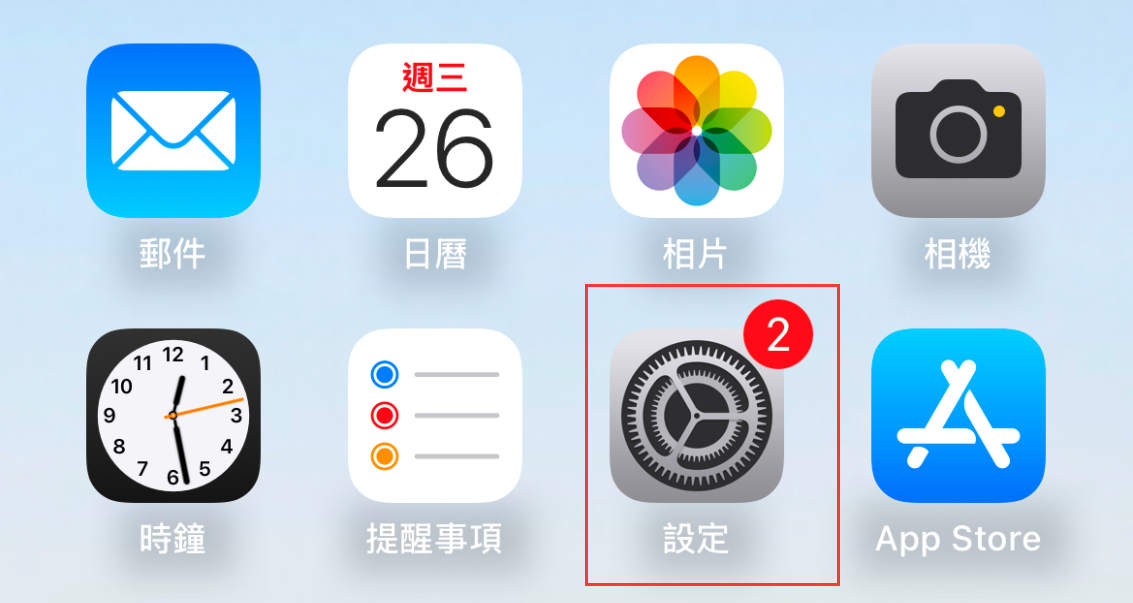The height and width of the screenshot is (603, 1133).
Task: Open 設定 Settings with the badge
Action: click(x=697, y=415)
